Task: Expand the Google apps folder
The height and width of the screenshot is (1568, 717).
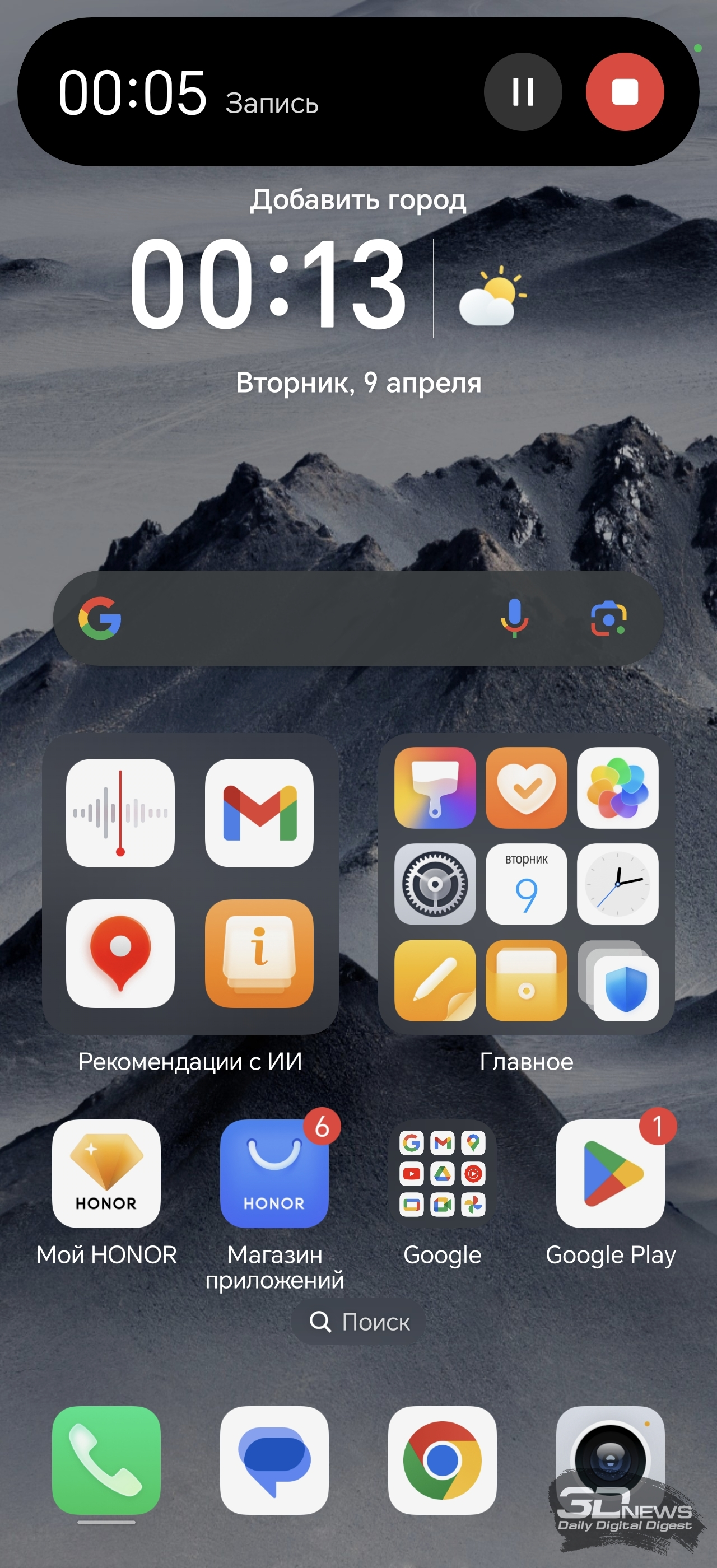Action: coord(443,1174)
